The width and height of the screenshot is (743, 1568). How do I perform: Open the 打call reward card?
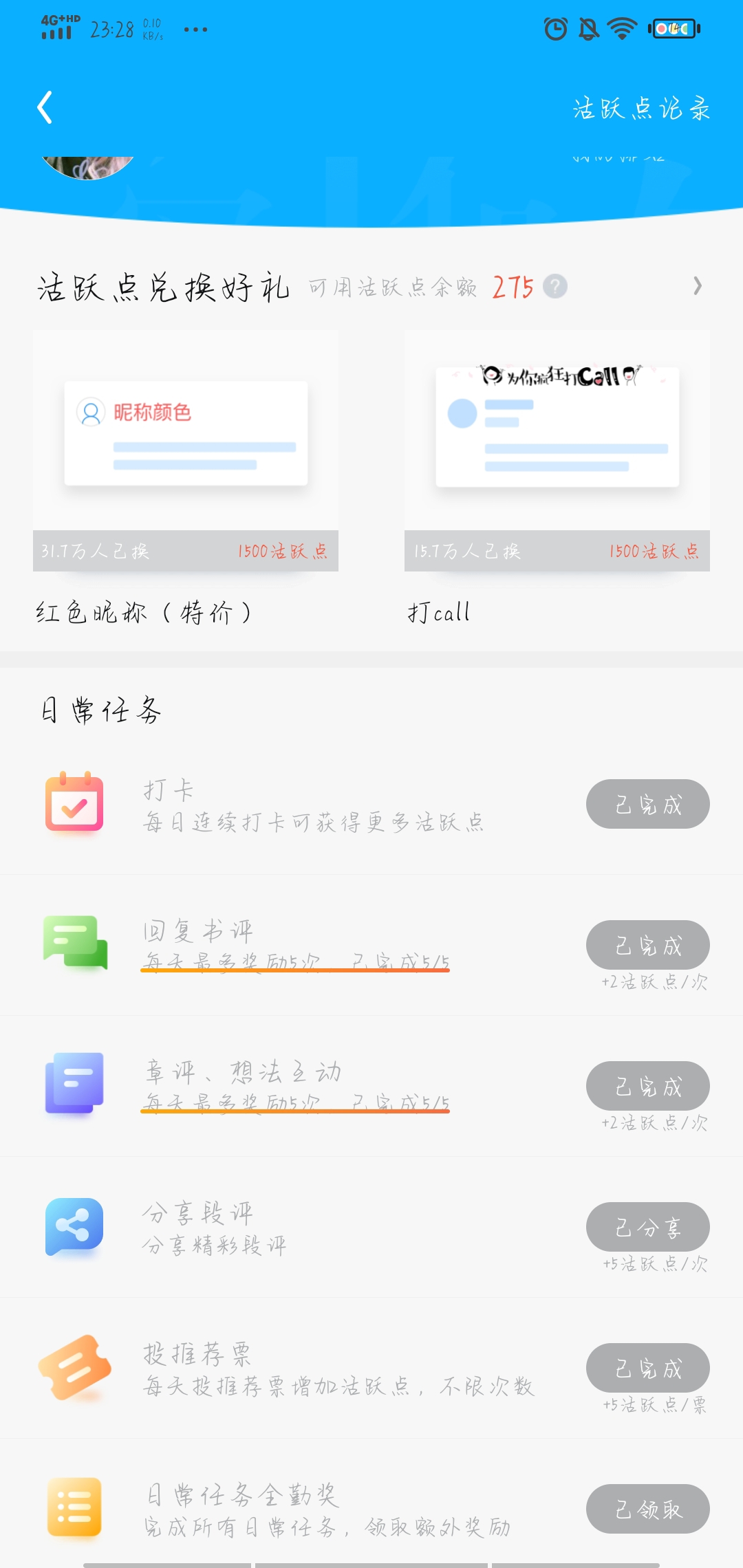[557, 450]
